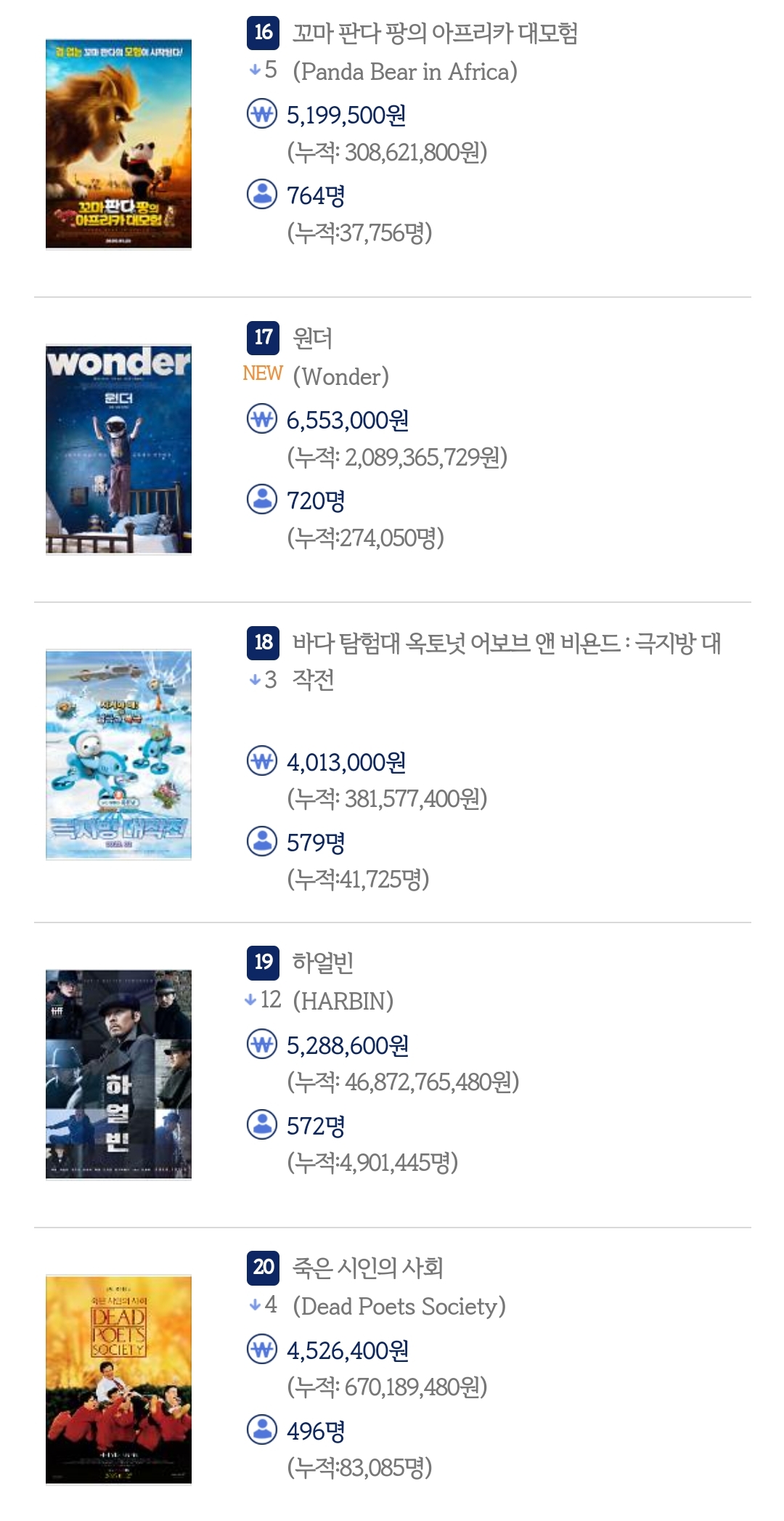Open the Wonder movie poster

[118, 449]
